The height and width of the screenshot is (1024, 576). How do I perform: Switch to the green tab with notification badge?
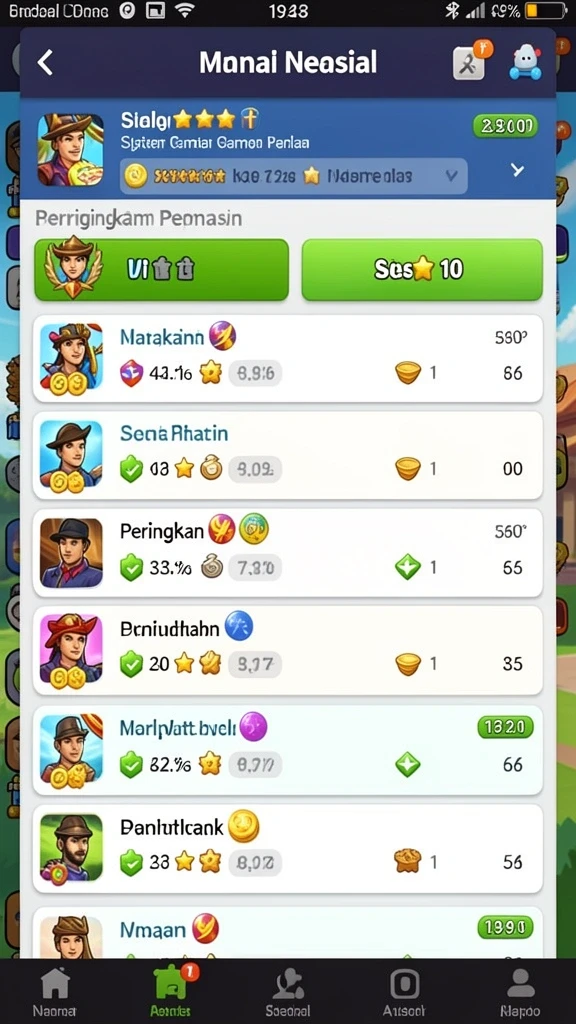point(171,993)
